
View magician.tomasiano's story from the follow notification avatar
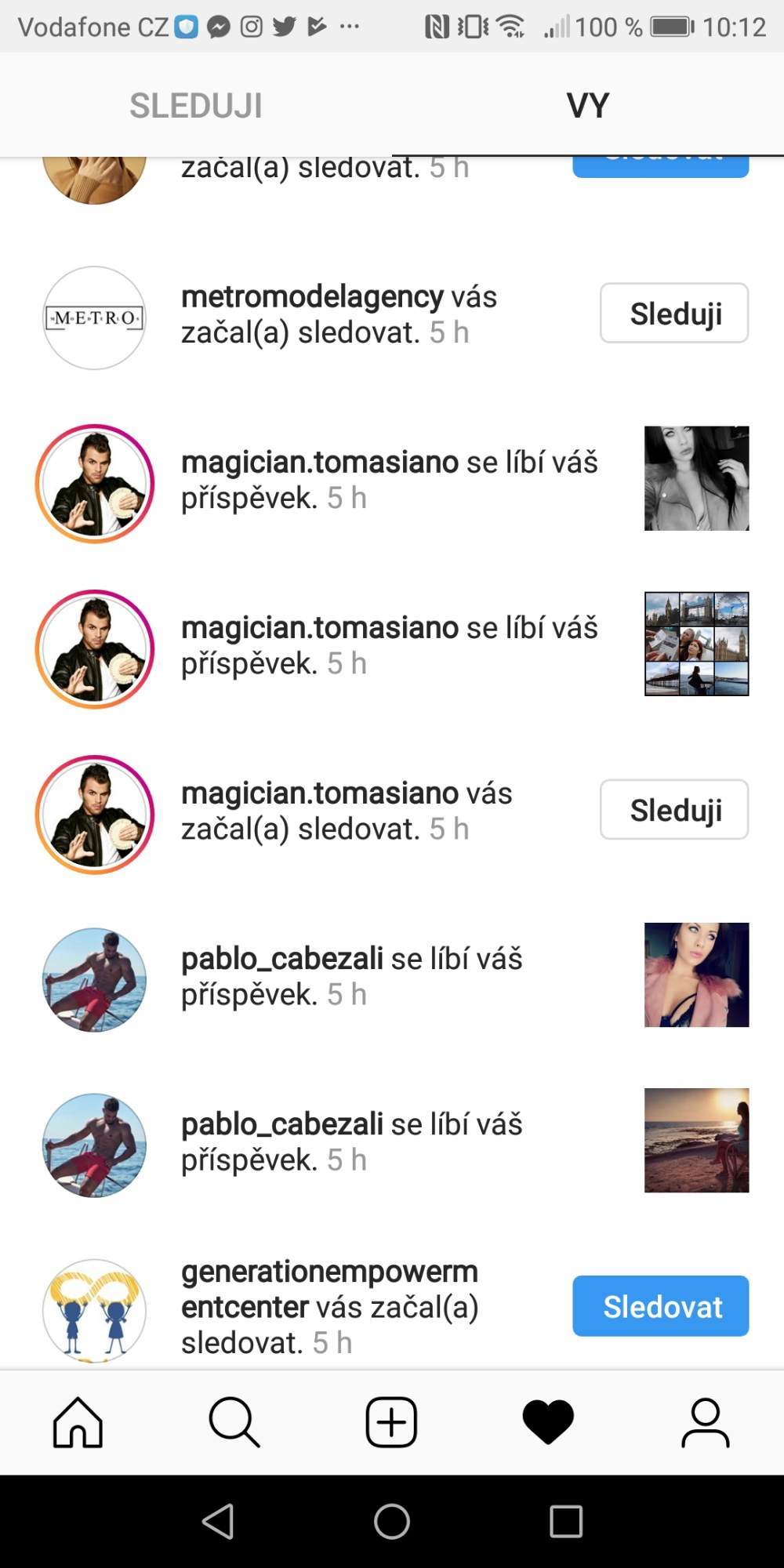(94, 814)
